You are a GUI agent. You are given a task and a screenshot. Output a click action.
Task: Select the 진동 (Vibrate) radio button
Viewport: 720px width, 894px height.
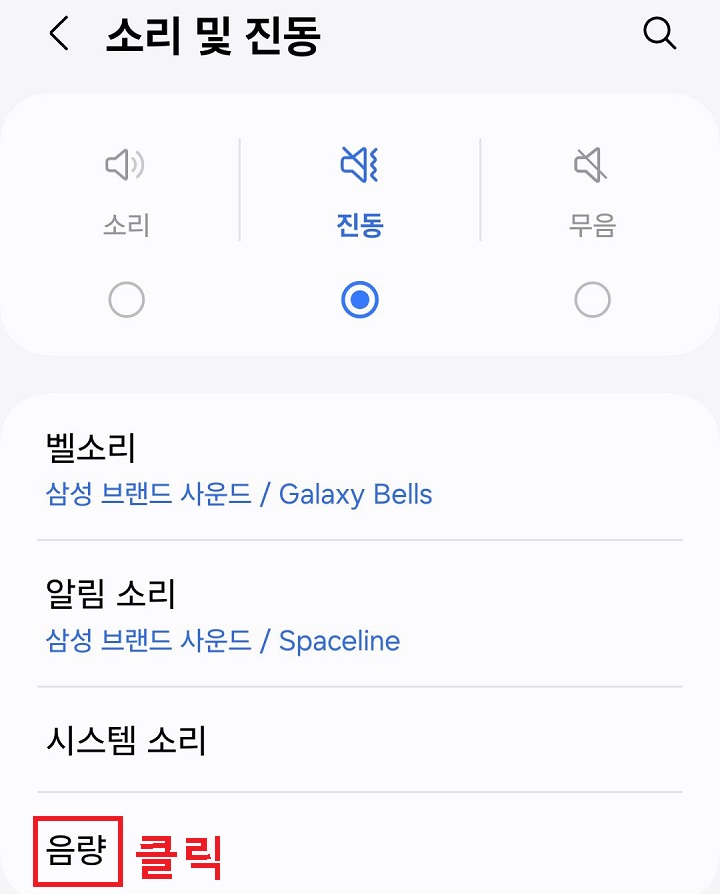coord(359,299)
